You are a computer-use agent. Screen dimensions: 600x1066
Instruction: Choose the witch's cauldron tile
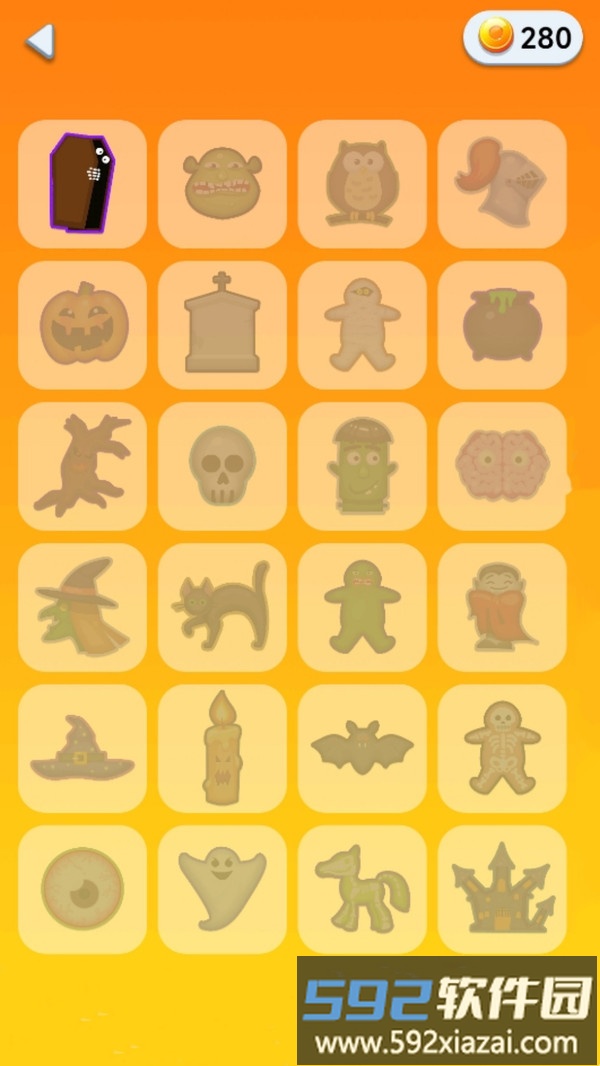pos(502,325)
